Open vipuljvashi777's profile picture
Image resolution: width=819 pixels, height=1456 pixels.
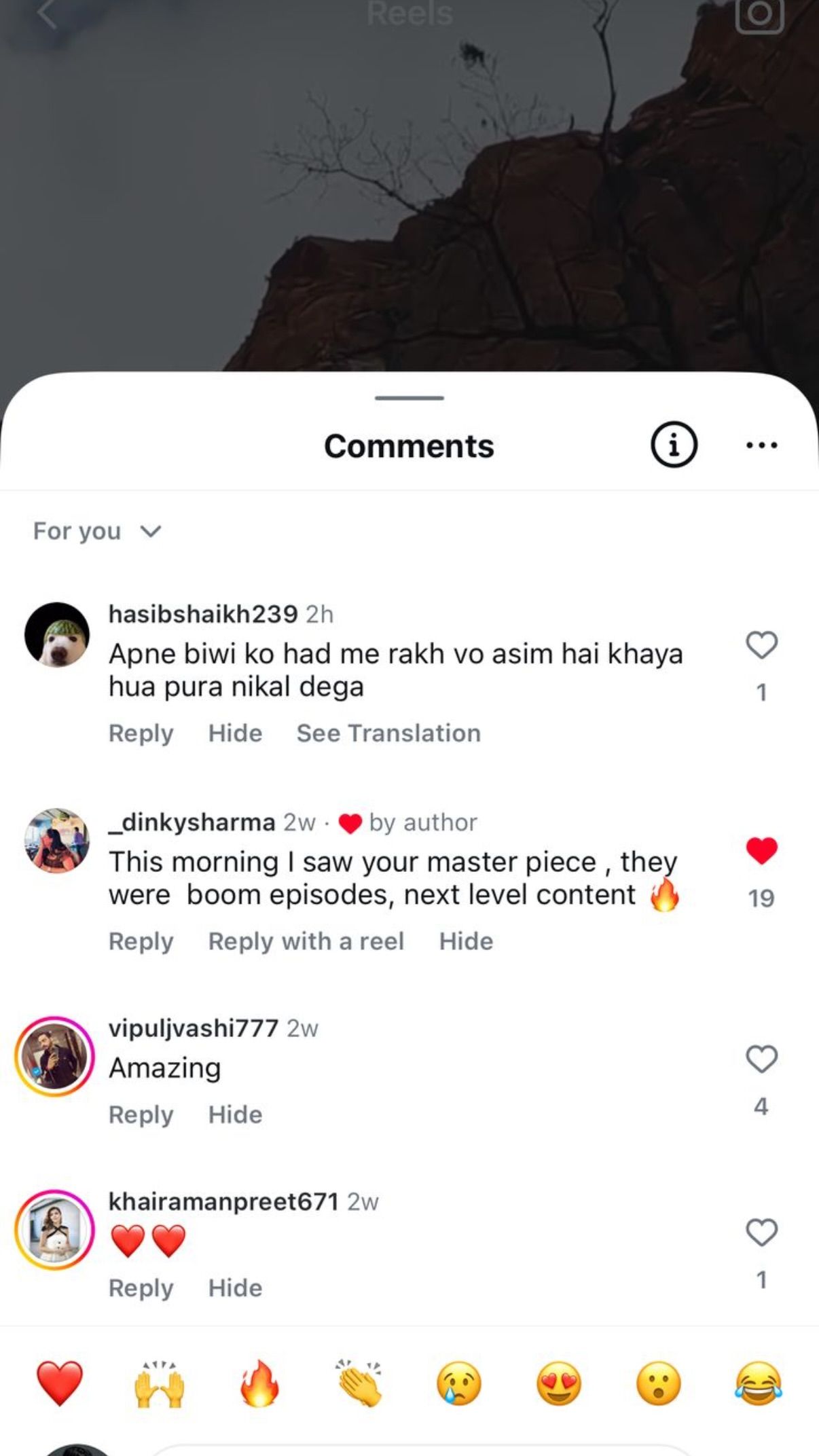(x=55, y=1056)
